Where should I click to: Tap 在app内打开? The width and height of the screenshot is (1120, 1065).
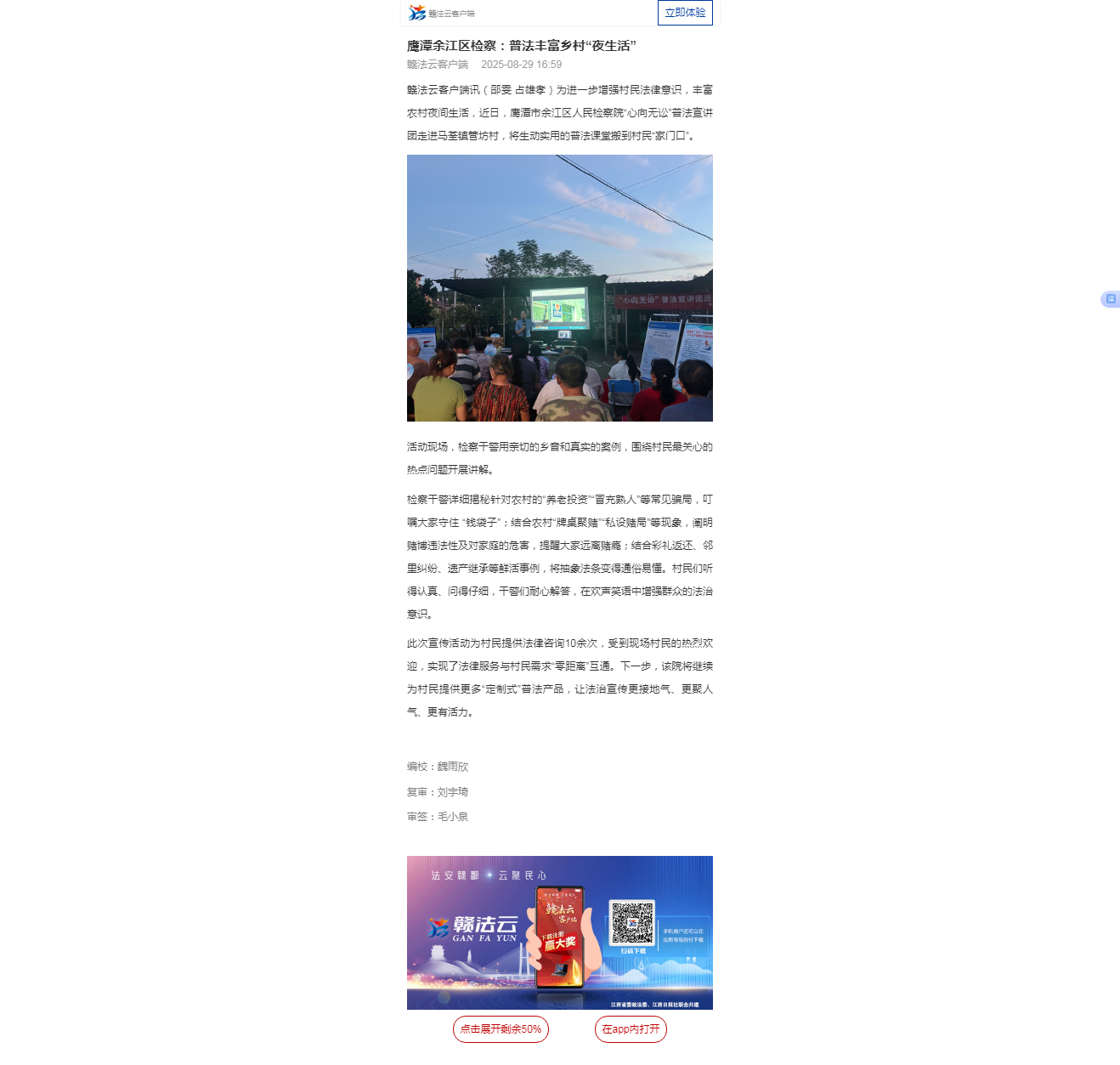tap(631, 1029)
